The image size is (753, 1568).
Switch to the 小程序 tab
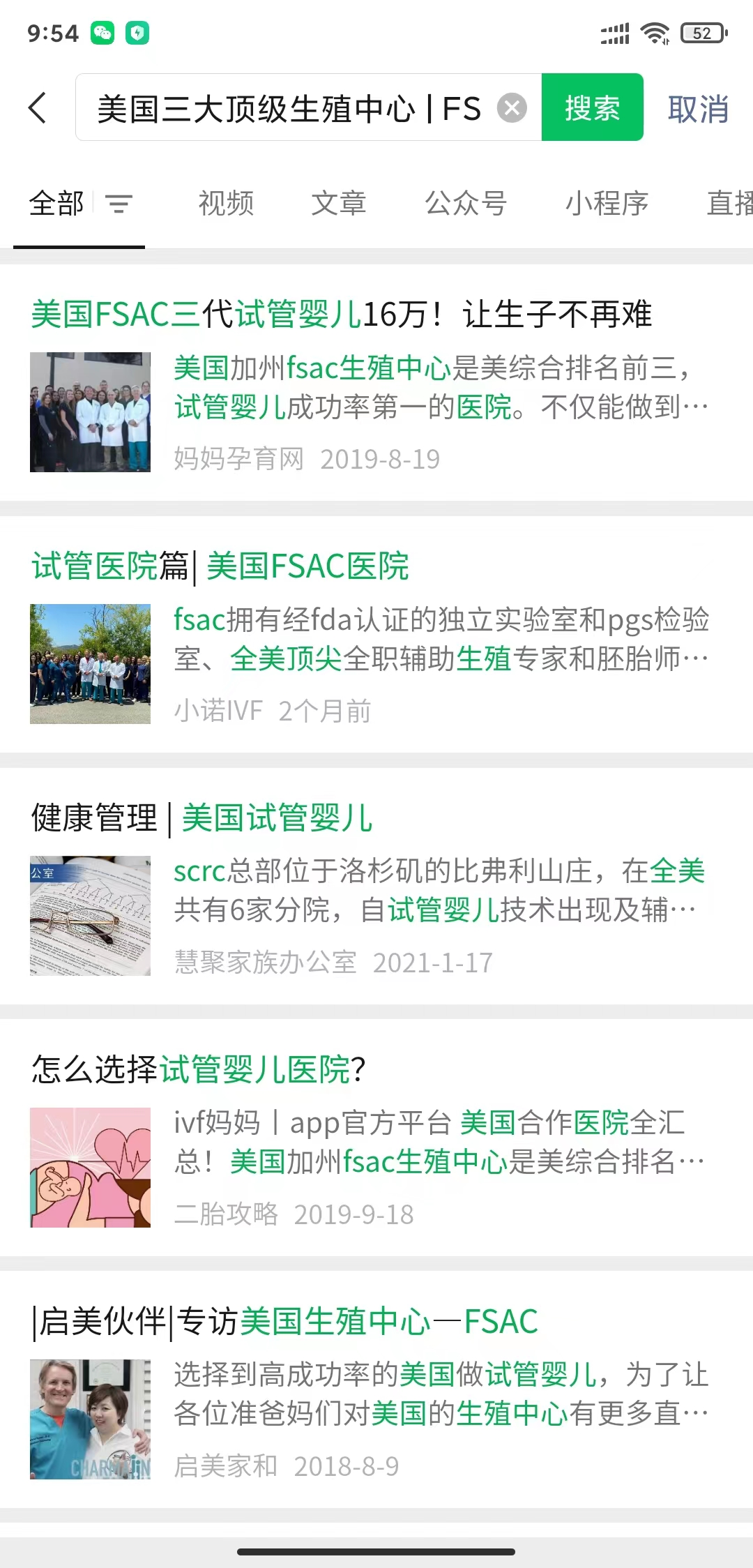click(x=607, y=204)
